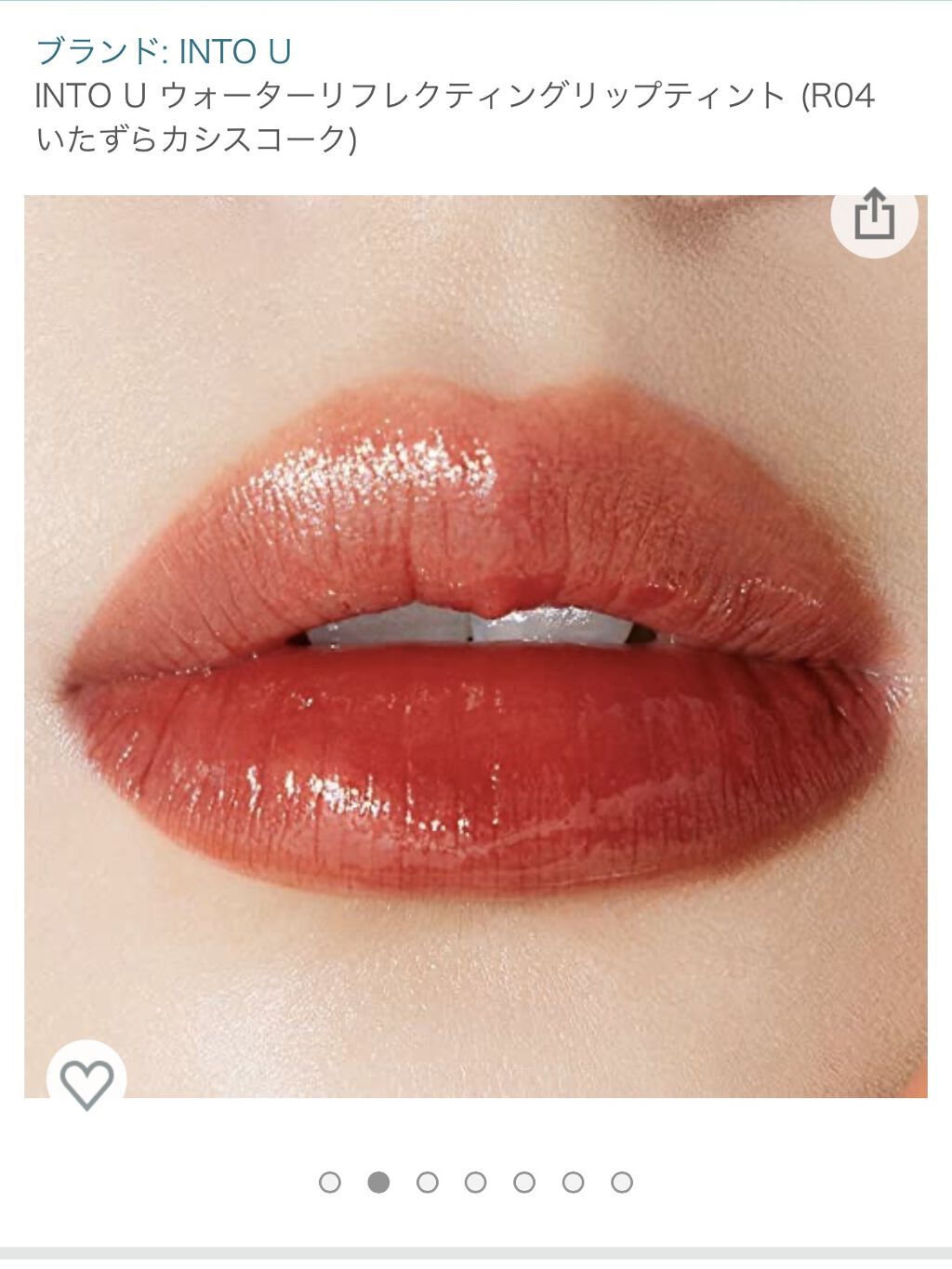
Task: Jump to the third image dot
Action: (428, 1182)
